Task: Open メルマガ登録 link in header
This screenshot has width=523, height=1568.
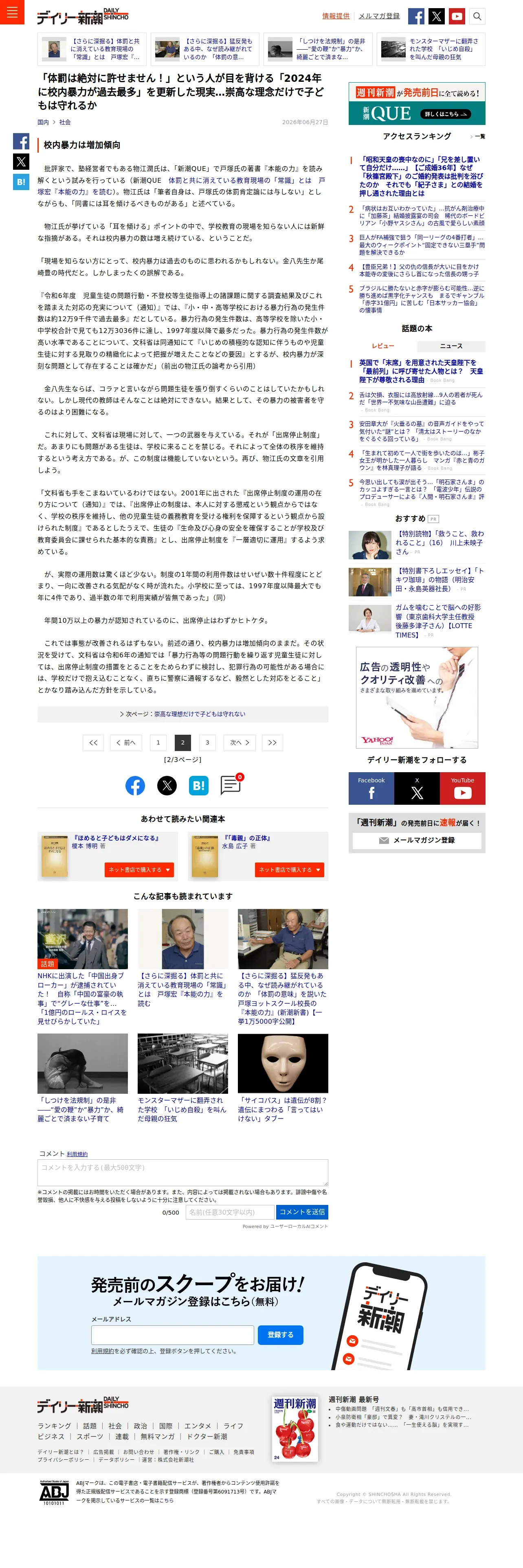Action: (x=379, y=16)
